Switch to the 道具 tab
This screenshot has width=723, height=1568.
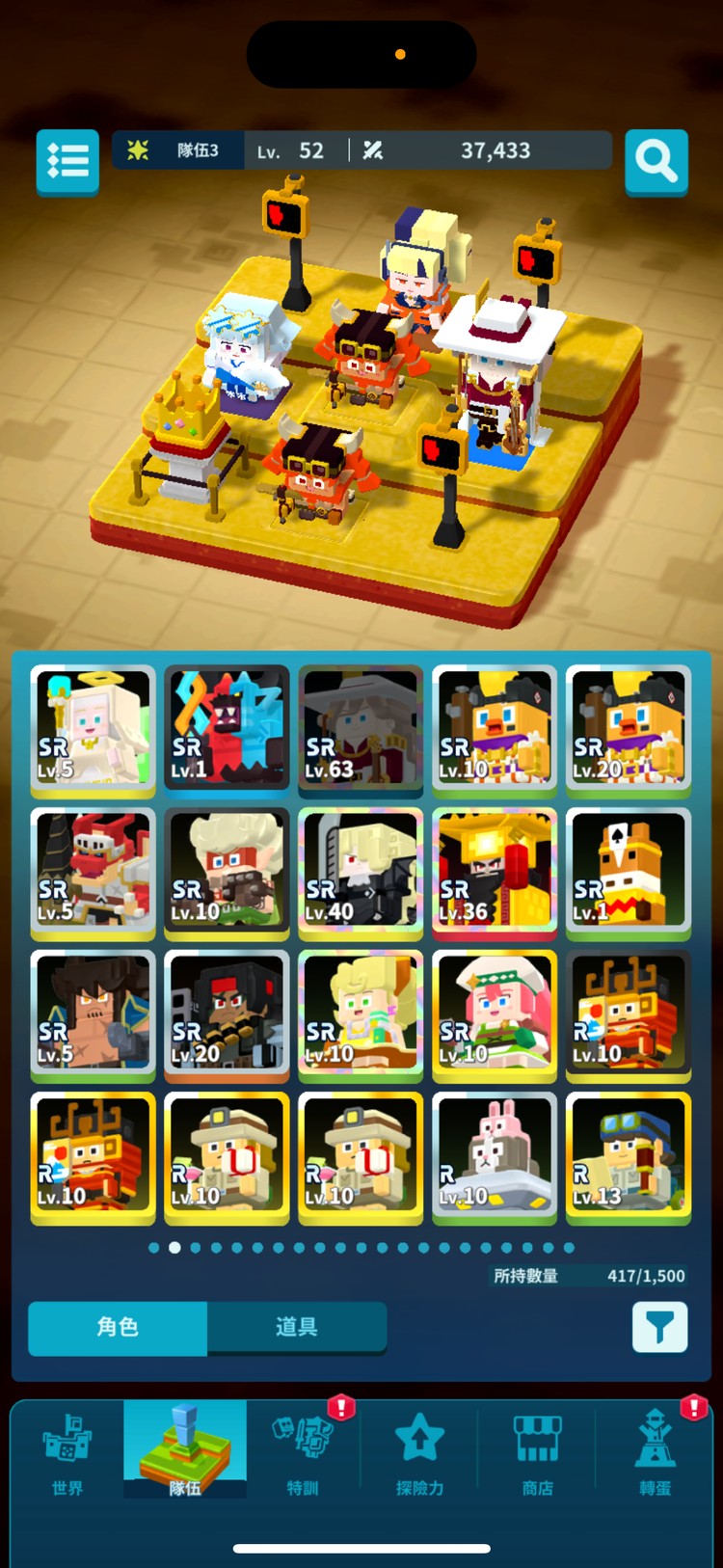[296, 1327]
